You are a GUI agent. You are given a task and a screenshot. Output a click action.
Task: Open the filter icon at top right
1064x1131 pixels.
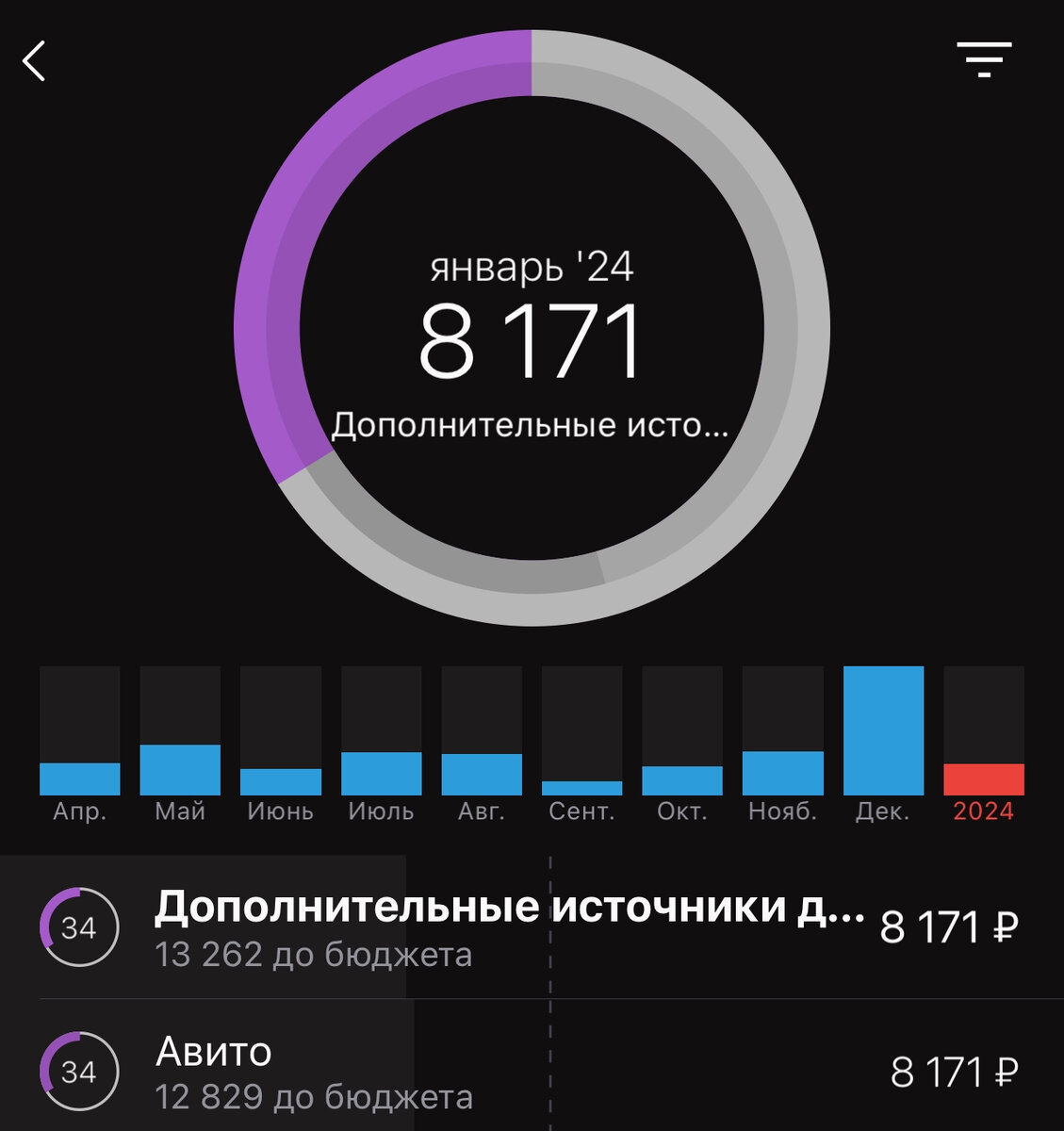pyautogui.click(x=984, y=60)
